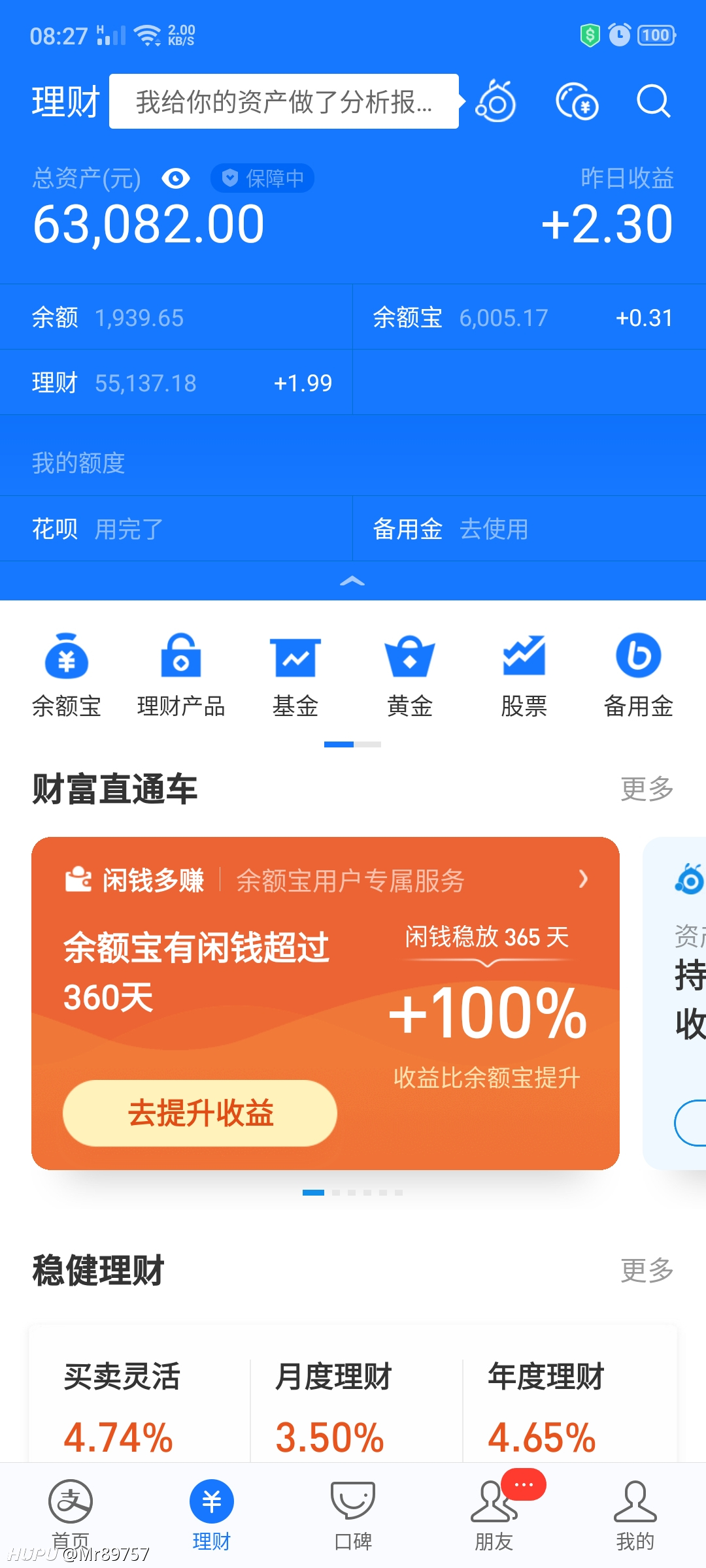Tap 更多 next to 财富直通车
706x1568 pixels.
(x=647, y=789)
